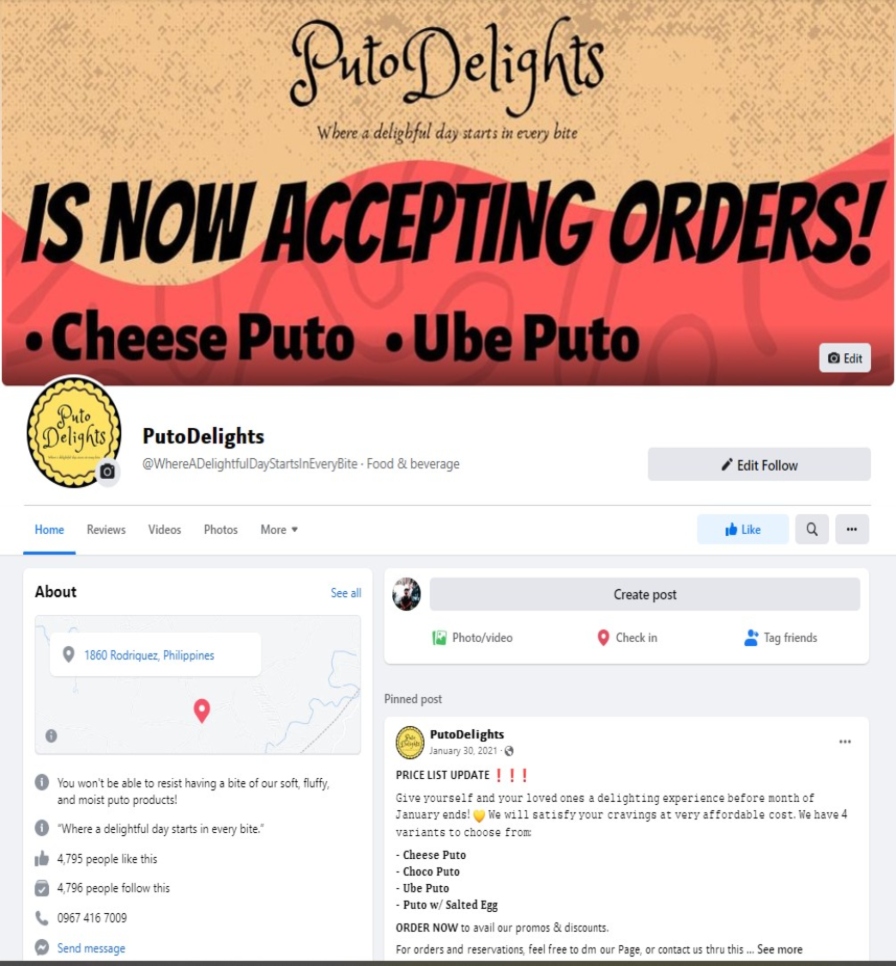Choose the Check in option
Screen dimensions: 896x966
click(x=627, y=637)
